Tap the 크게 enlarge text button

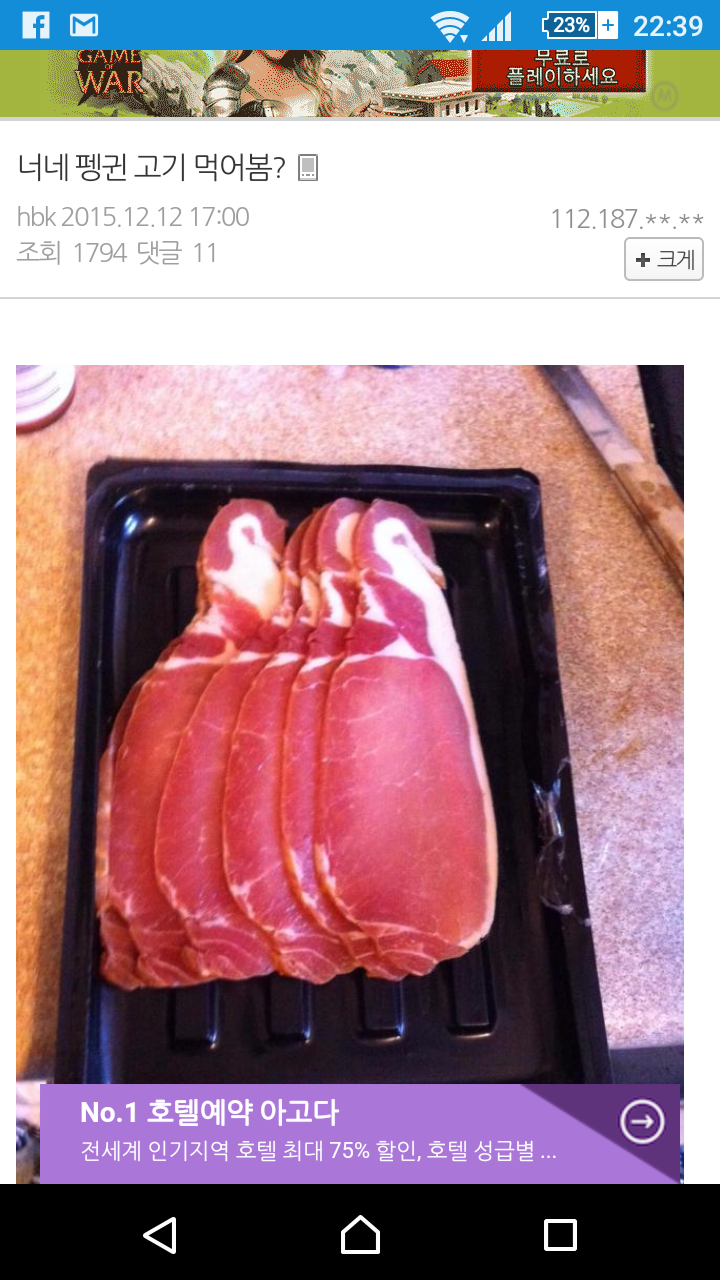pos(664,260)
